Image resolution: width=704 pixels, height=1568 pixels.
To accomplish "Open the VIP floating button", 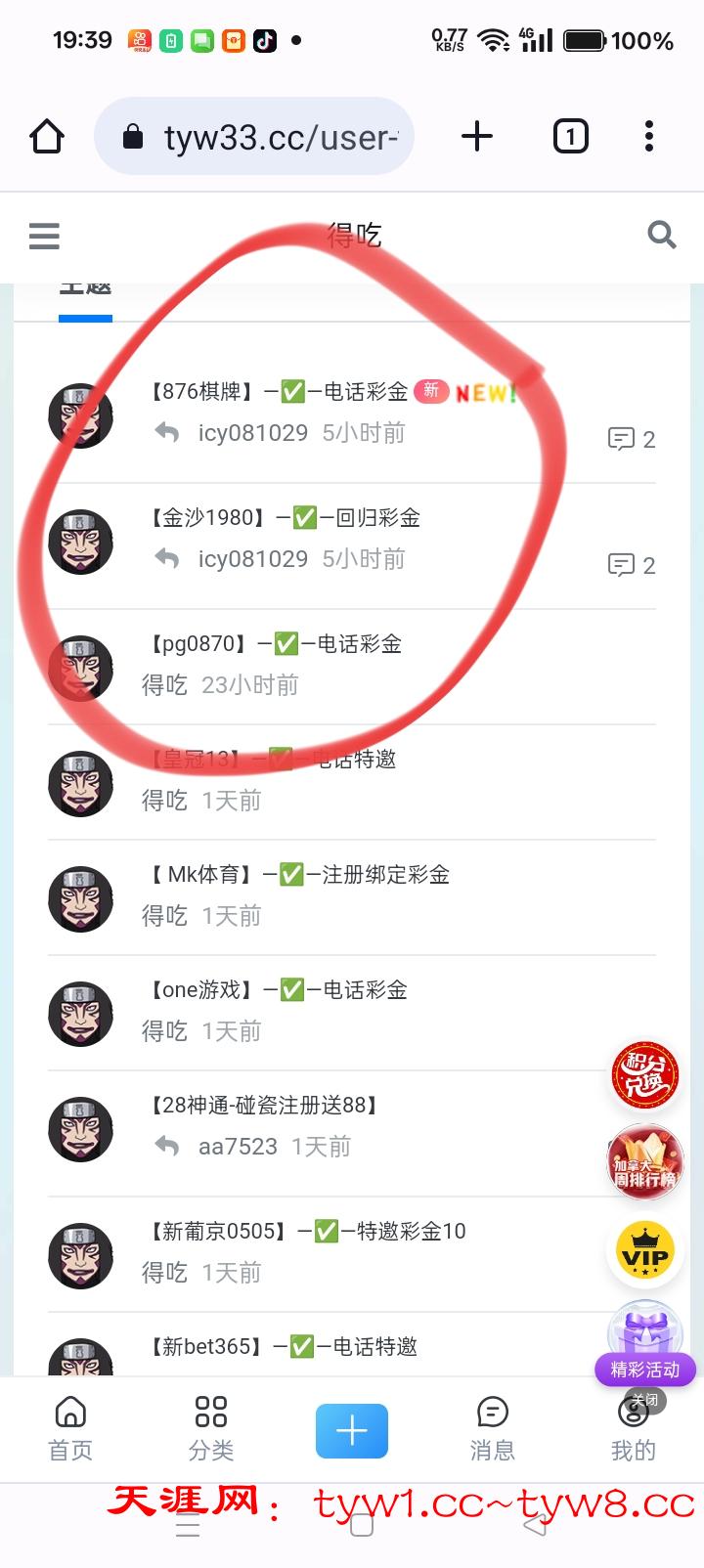I will pyautogui.click(x=644, y=1255).
